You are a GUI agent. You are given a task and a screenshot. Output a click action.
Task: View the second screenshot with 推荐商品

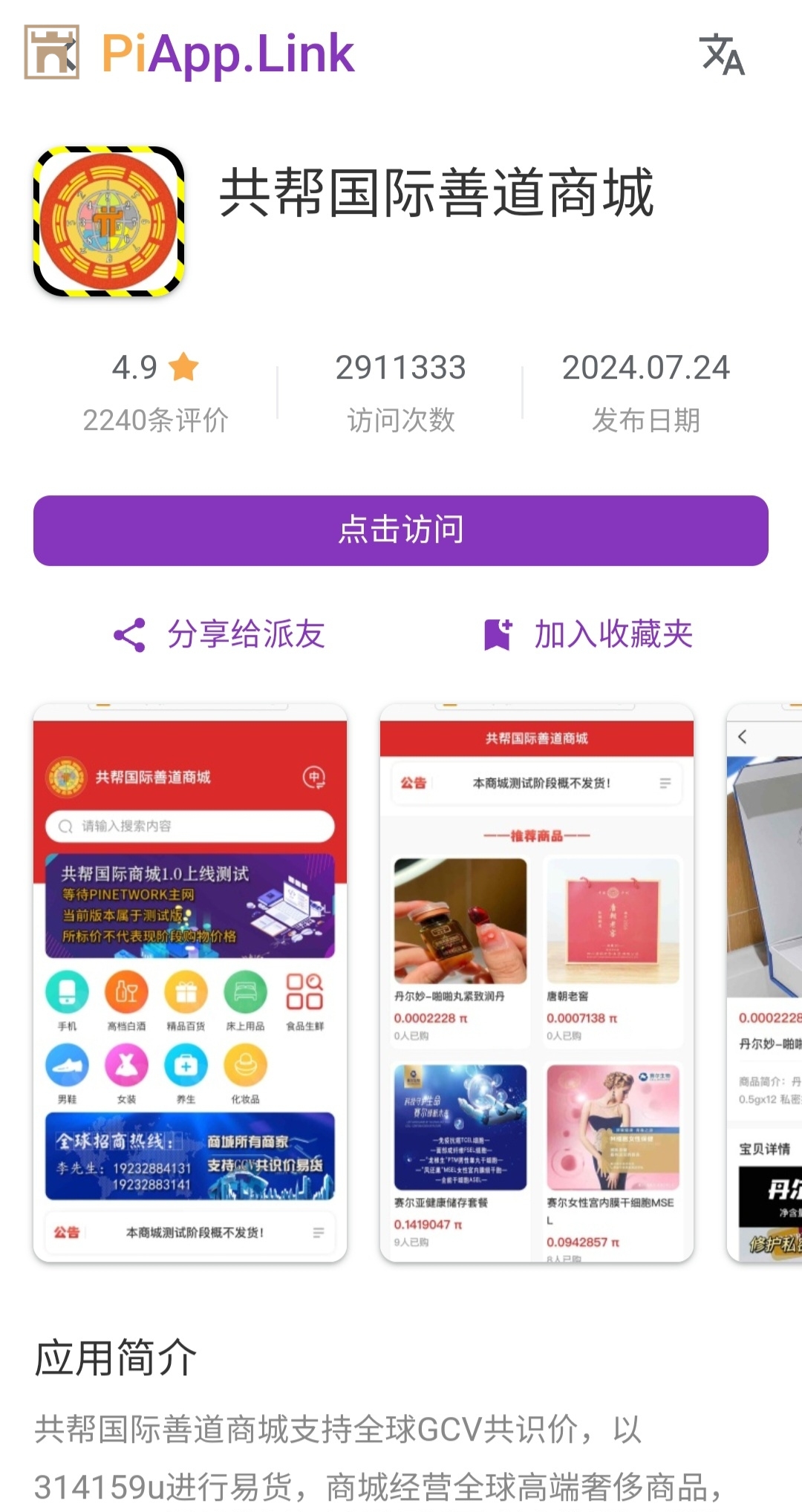tap(536, 982)
